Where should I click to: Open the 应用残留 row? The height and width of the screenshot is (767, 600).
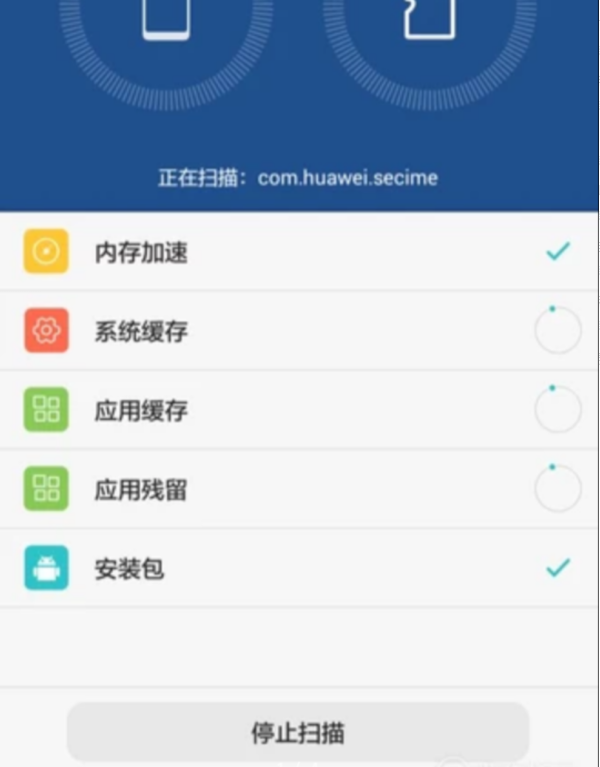pyautogui.click(x=299, y=489)
